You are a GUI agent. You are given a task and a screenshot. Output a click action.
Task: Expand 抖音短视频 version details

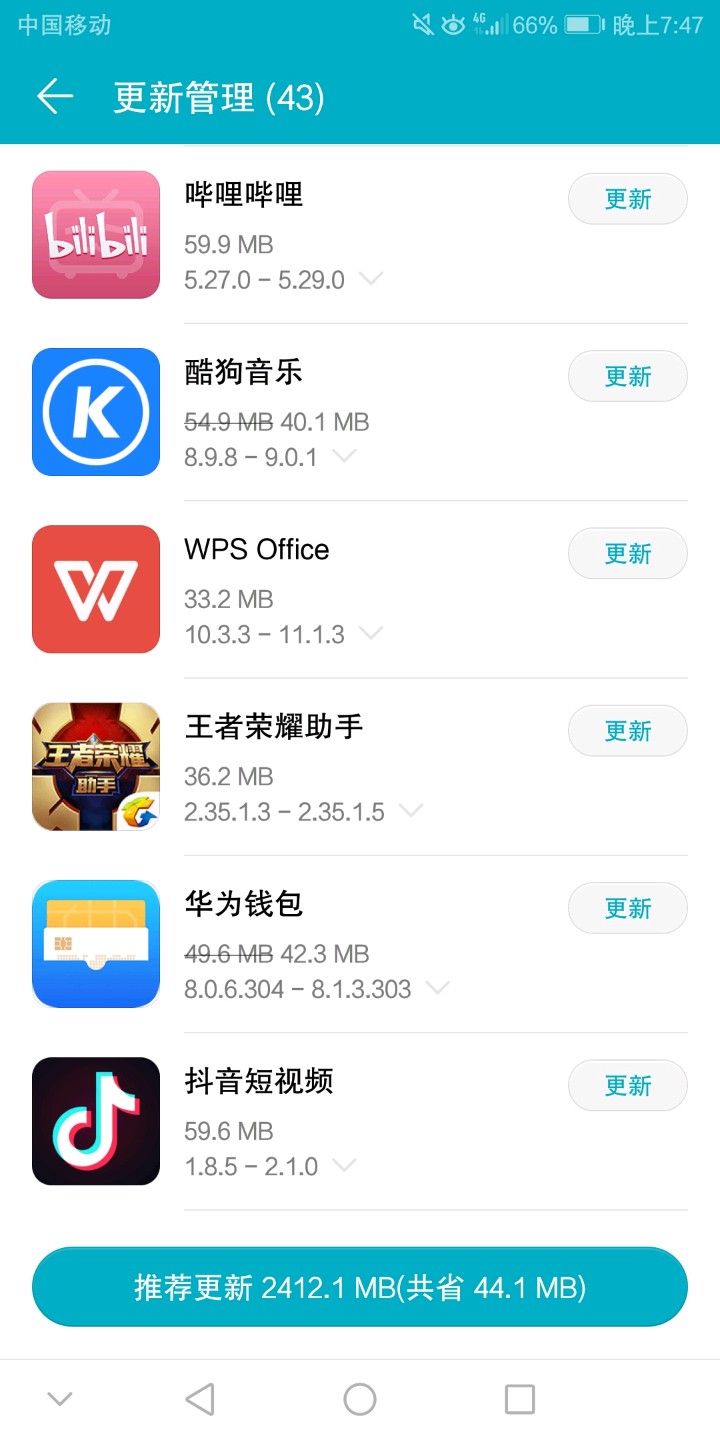[344, 1166]
